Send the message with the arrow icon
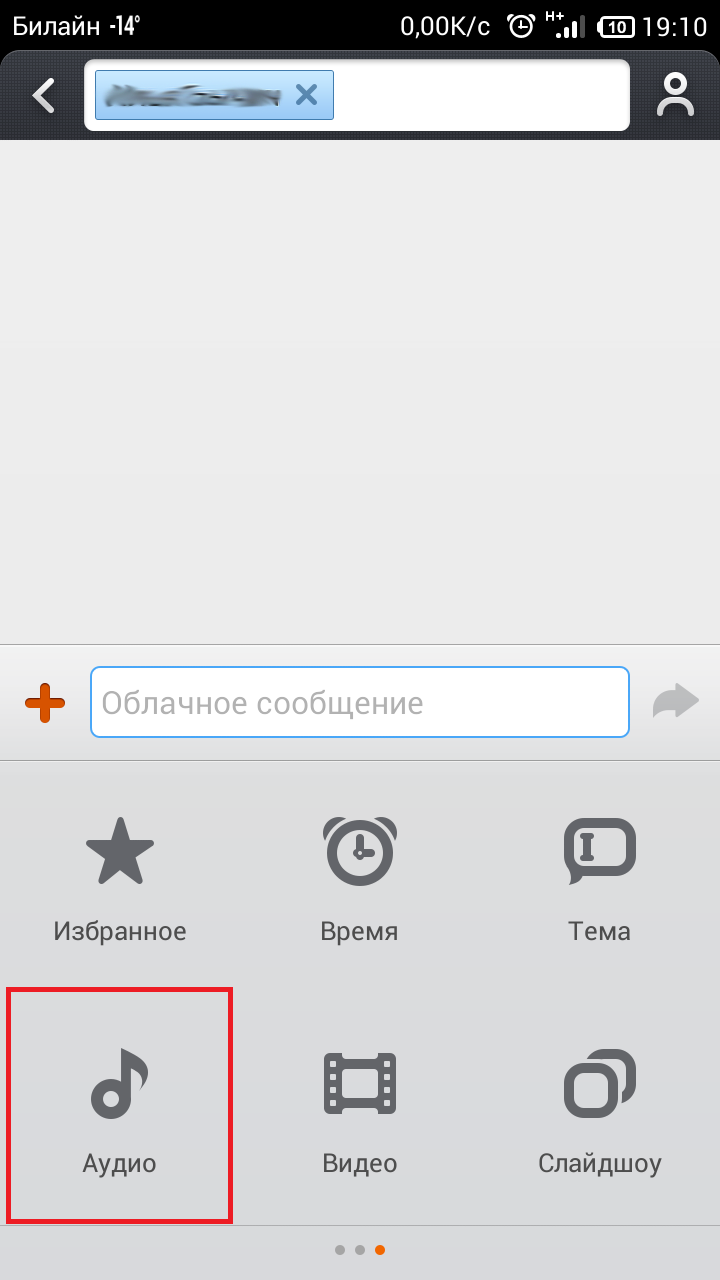Screen dimensions: 720x1280 [x=675, y=701]
